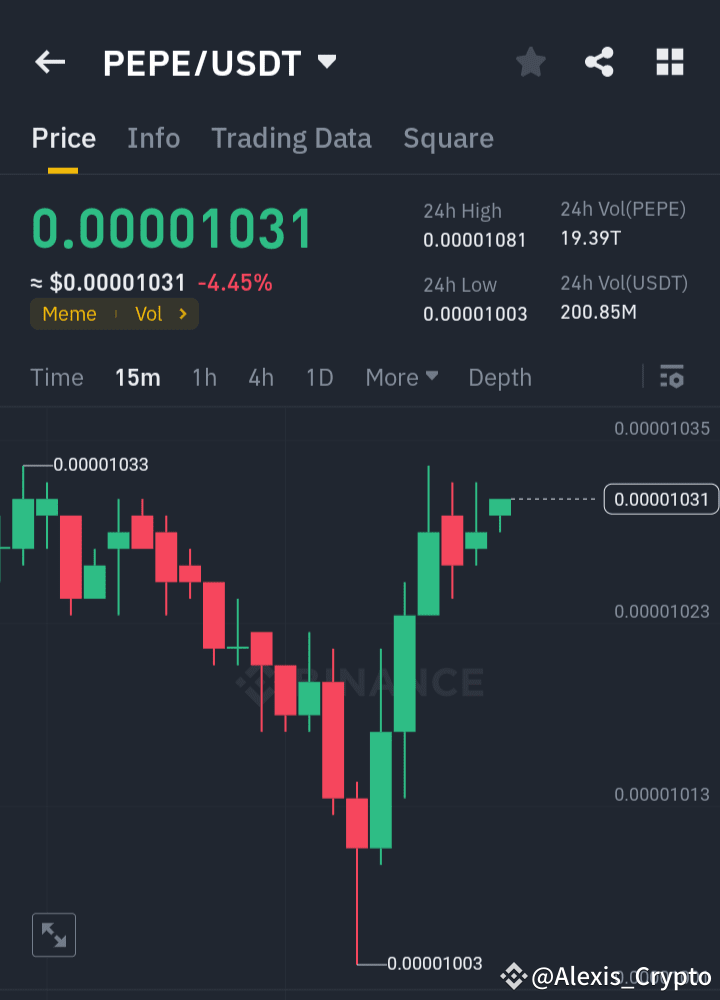Open the Trading Data tab
This screenshot has width=720, height=1000.
coord(291,138)
